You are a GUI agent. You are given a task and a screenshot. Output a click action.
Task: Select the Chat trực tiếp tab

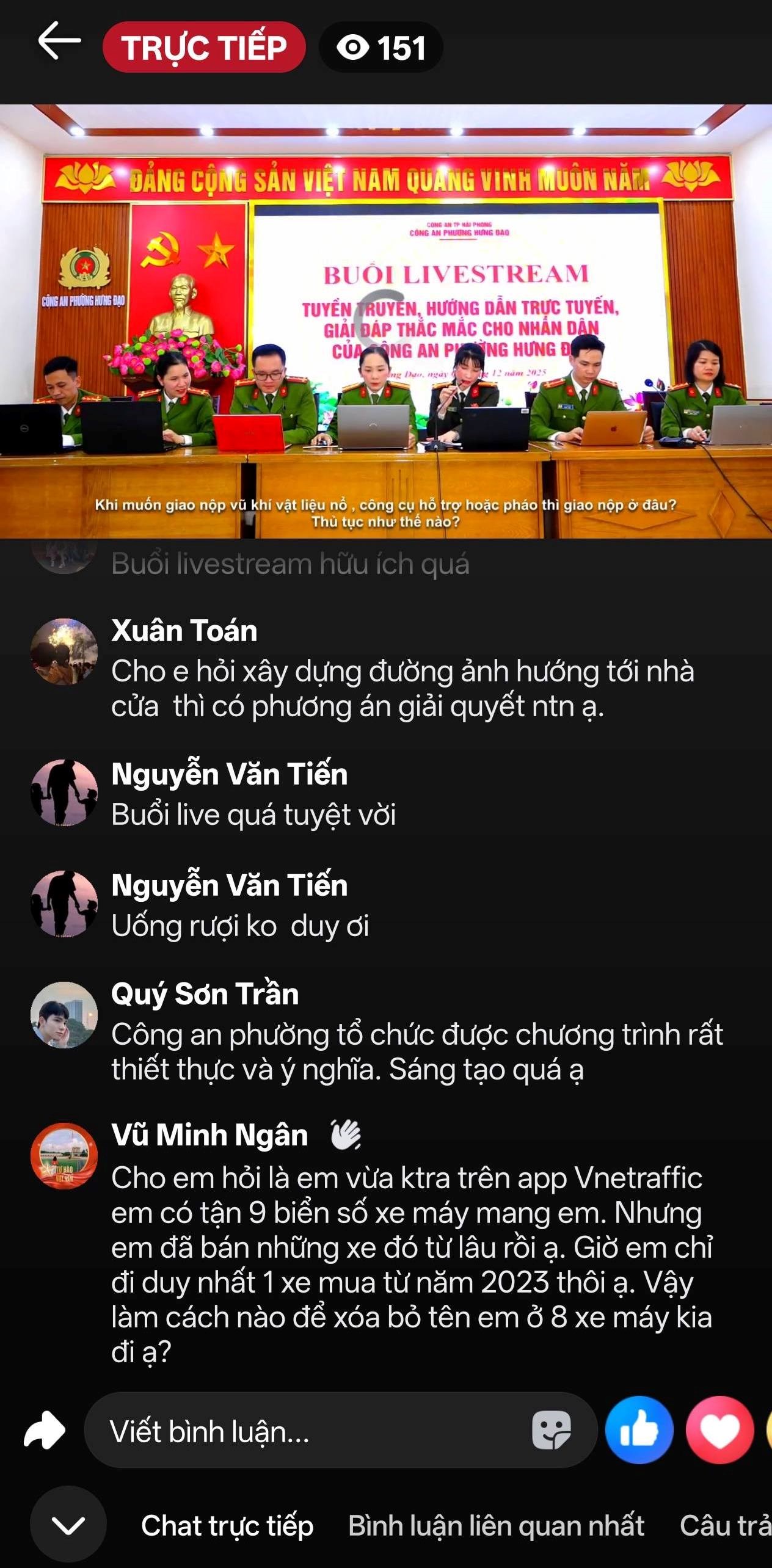[x=227, y=1526]
